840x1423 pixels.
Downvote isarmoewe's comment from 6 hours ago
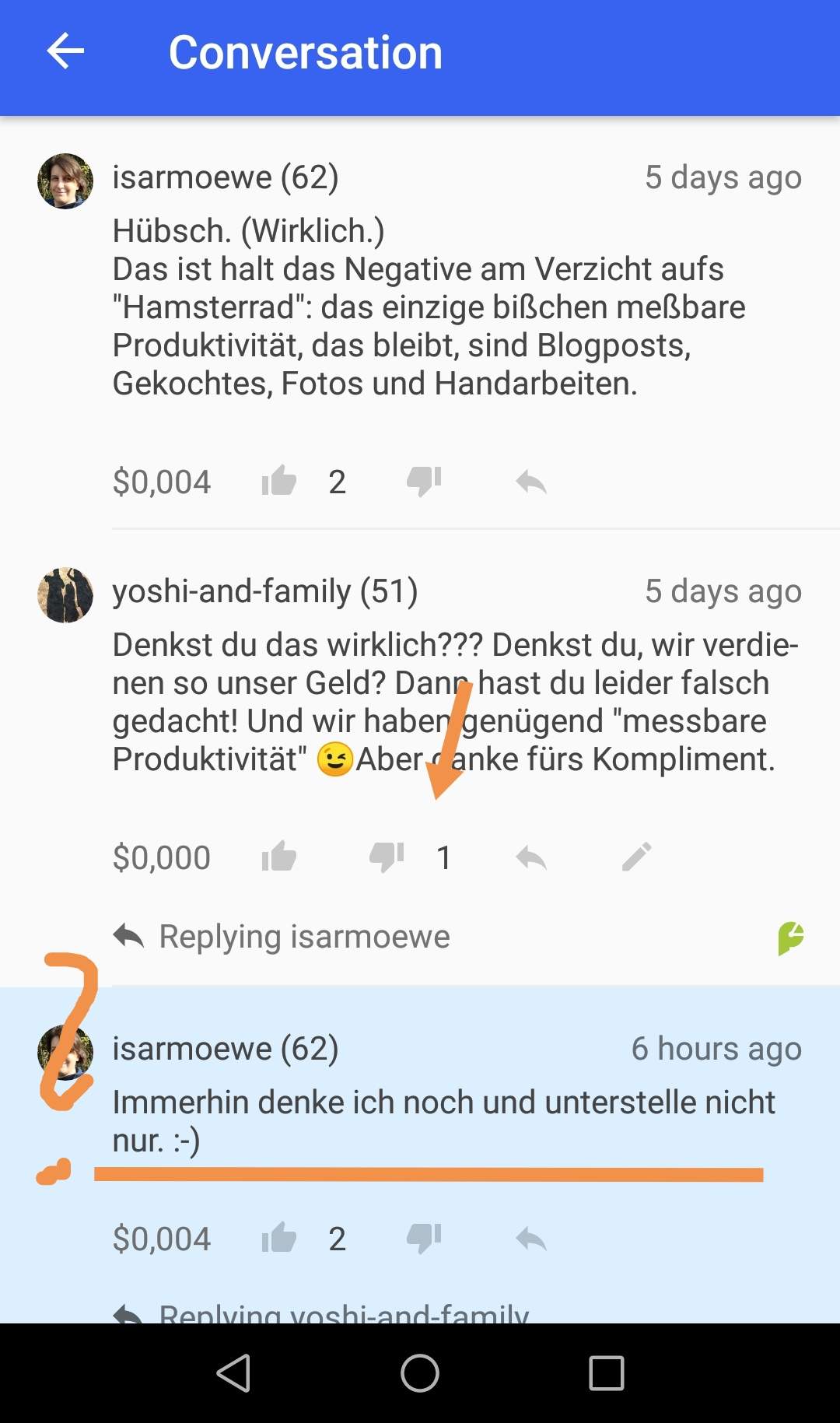pyautogui.click(x=424, y=1238)
